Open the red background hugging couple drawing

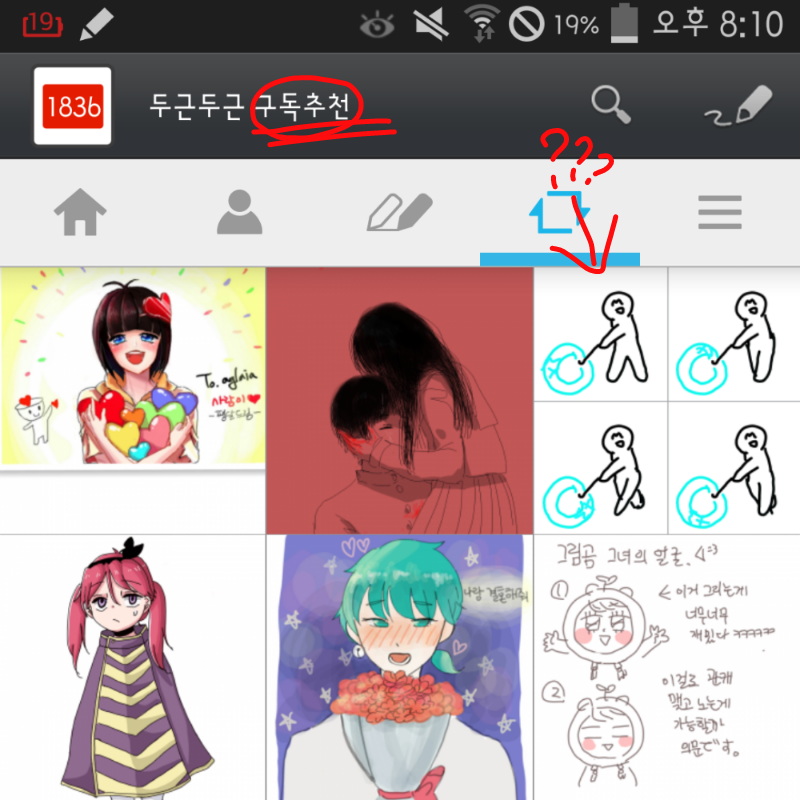point(399,400)
